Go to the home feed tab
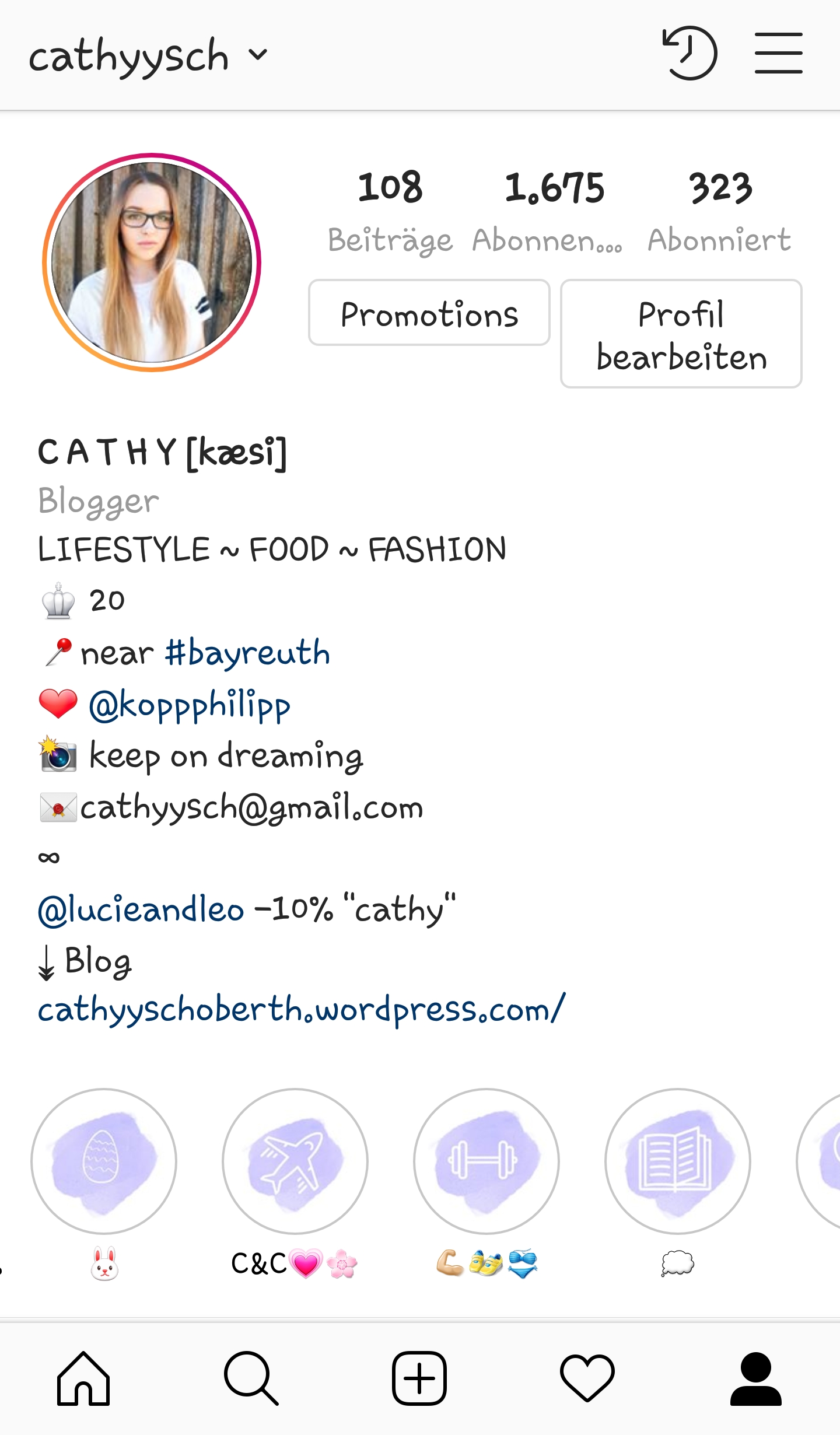Image resolution: width=840 pixels, height=1435 pixels. coord(83,1378)
